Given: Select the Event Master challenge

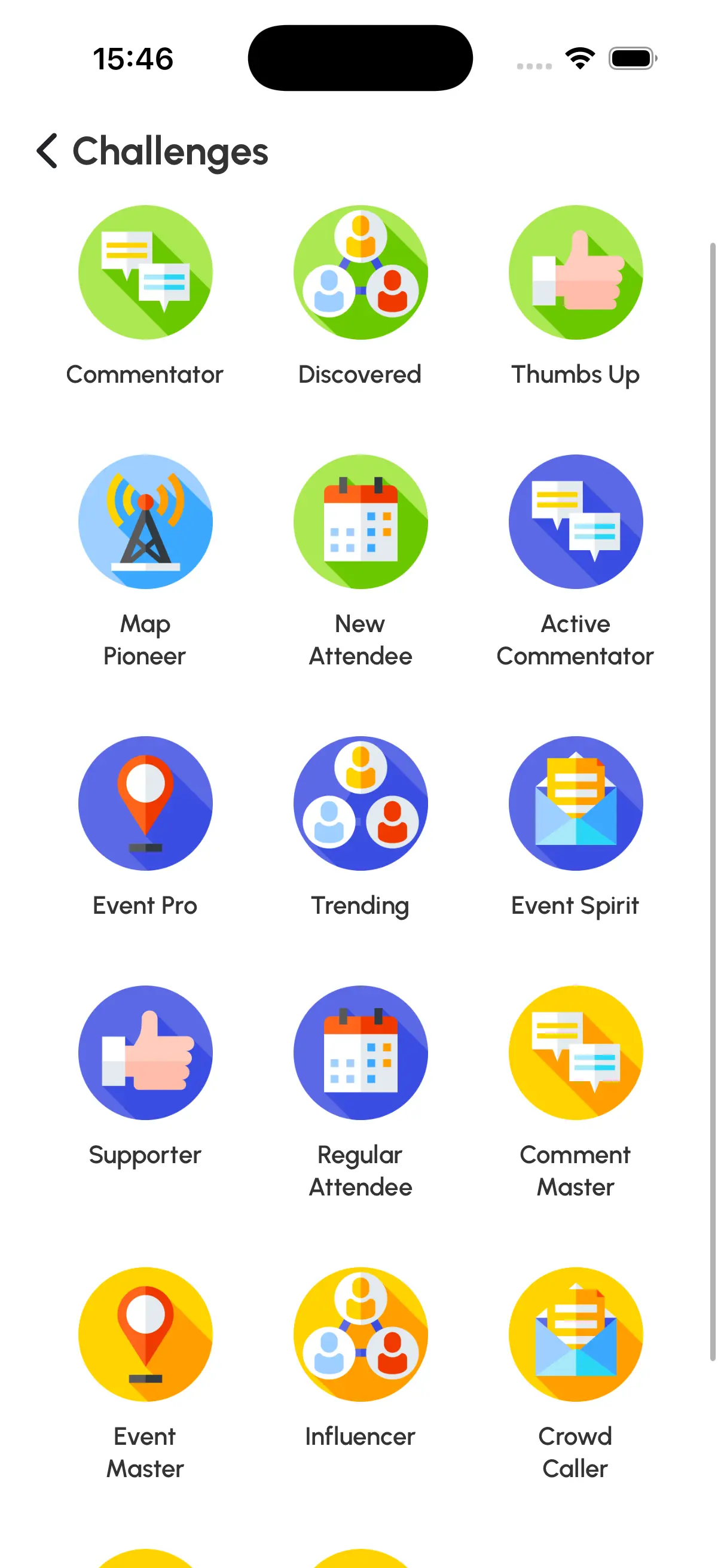Looking at the screenshot, I should 145,1334.
